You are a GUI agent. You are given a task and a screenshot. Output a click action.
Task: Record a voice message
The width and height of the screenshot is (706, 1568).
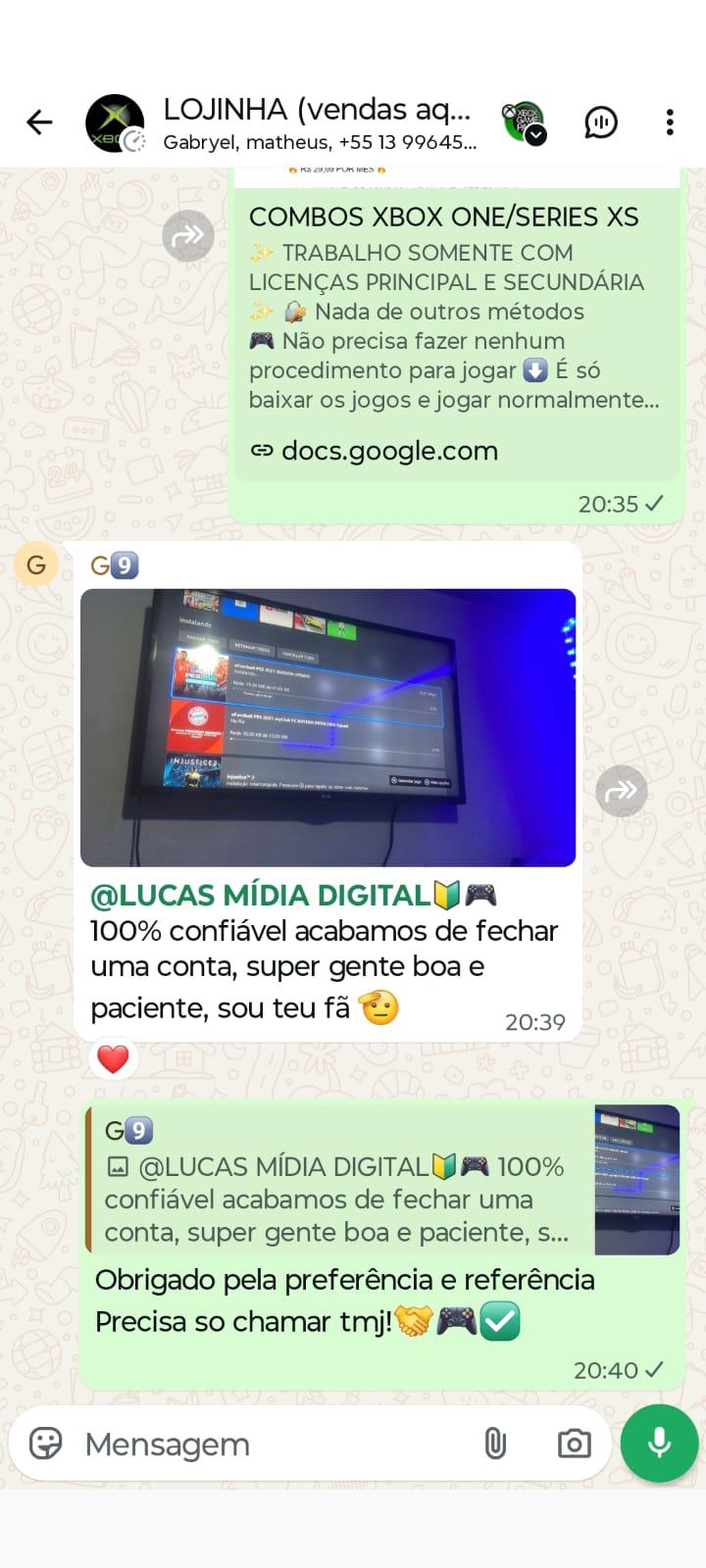(659, 1444)
